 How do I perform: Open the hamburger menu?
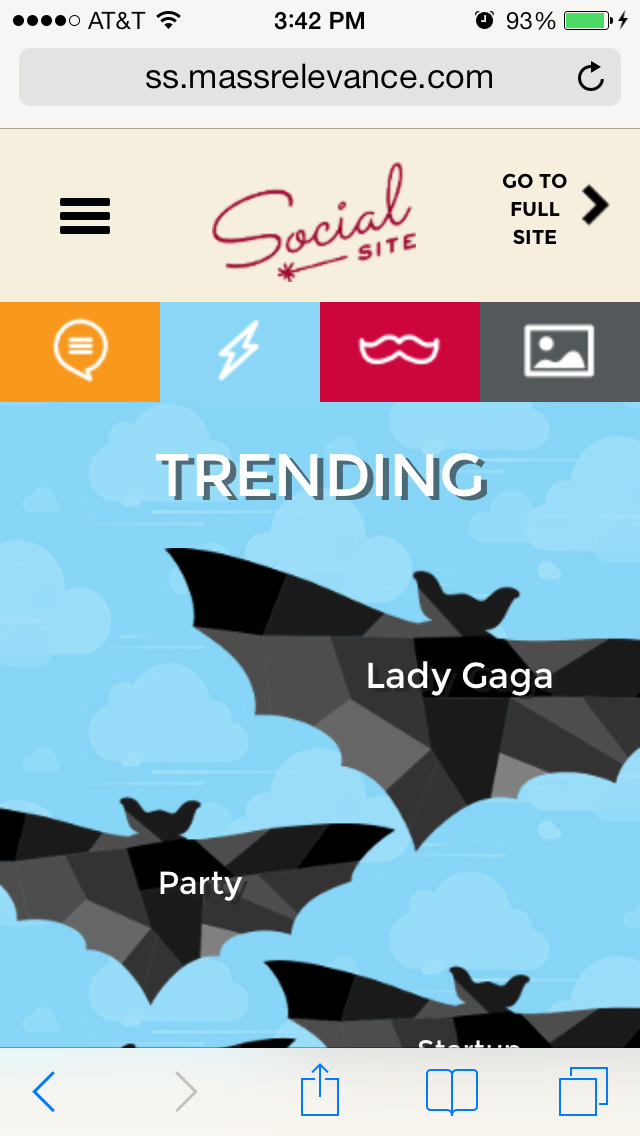[x=85, y=215]
